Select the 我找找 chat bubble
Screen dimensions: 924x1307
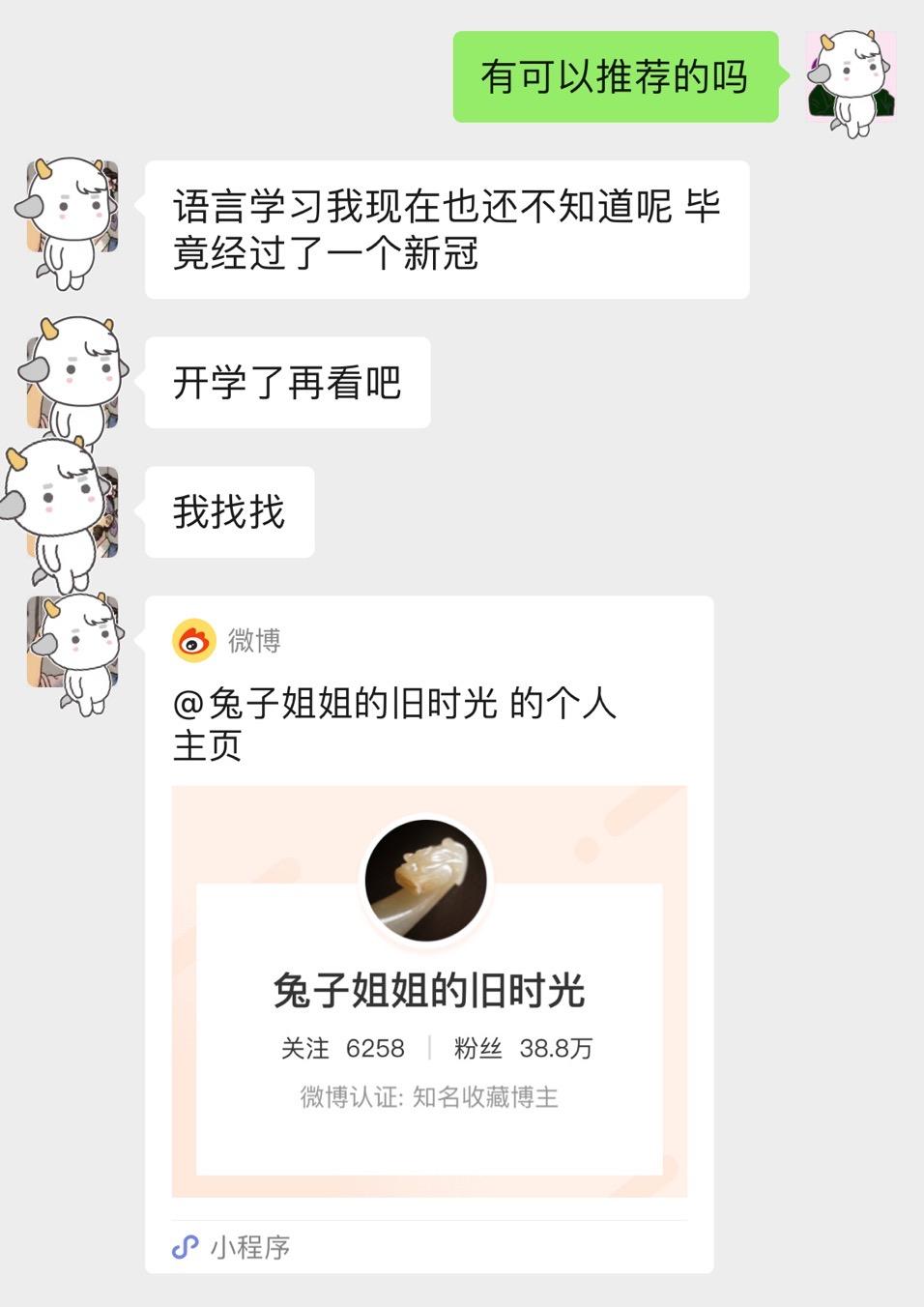(227, 511)
